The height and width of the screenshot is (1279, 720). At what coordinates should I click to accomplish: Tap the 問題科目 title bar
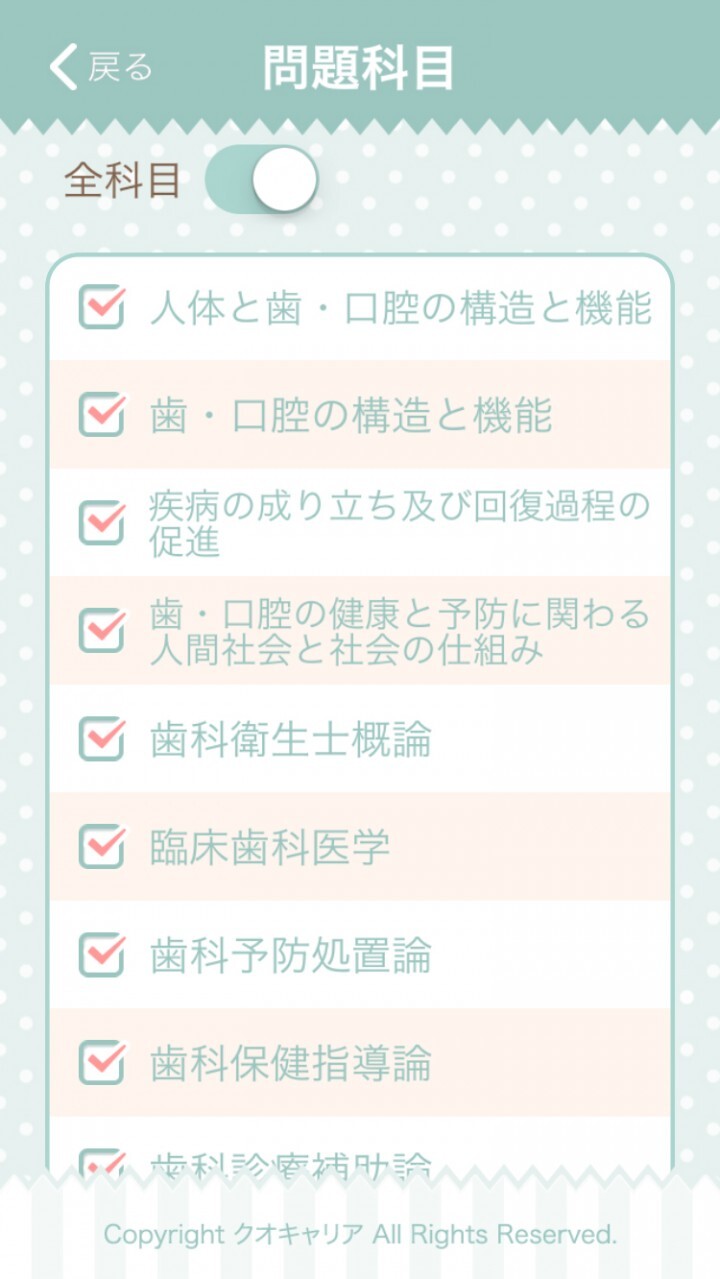tap(360, 68)
